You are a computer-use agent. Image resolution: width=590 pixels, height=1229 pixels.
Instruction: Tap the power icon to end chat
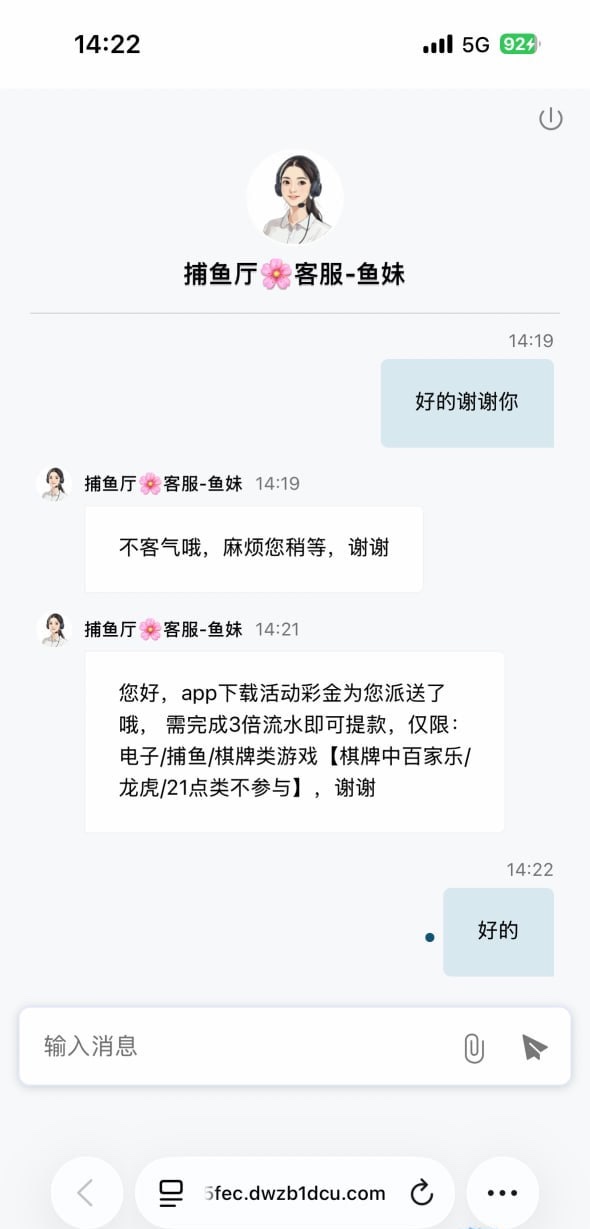pos(551,119)
